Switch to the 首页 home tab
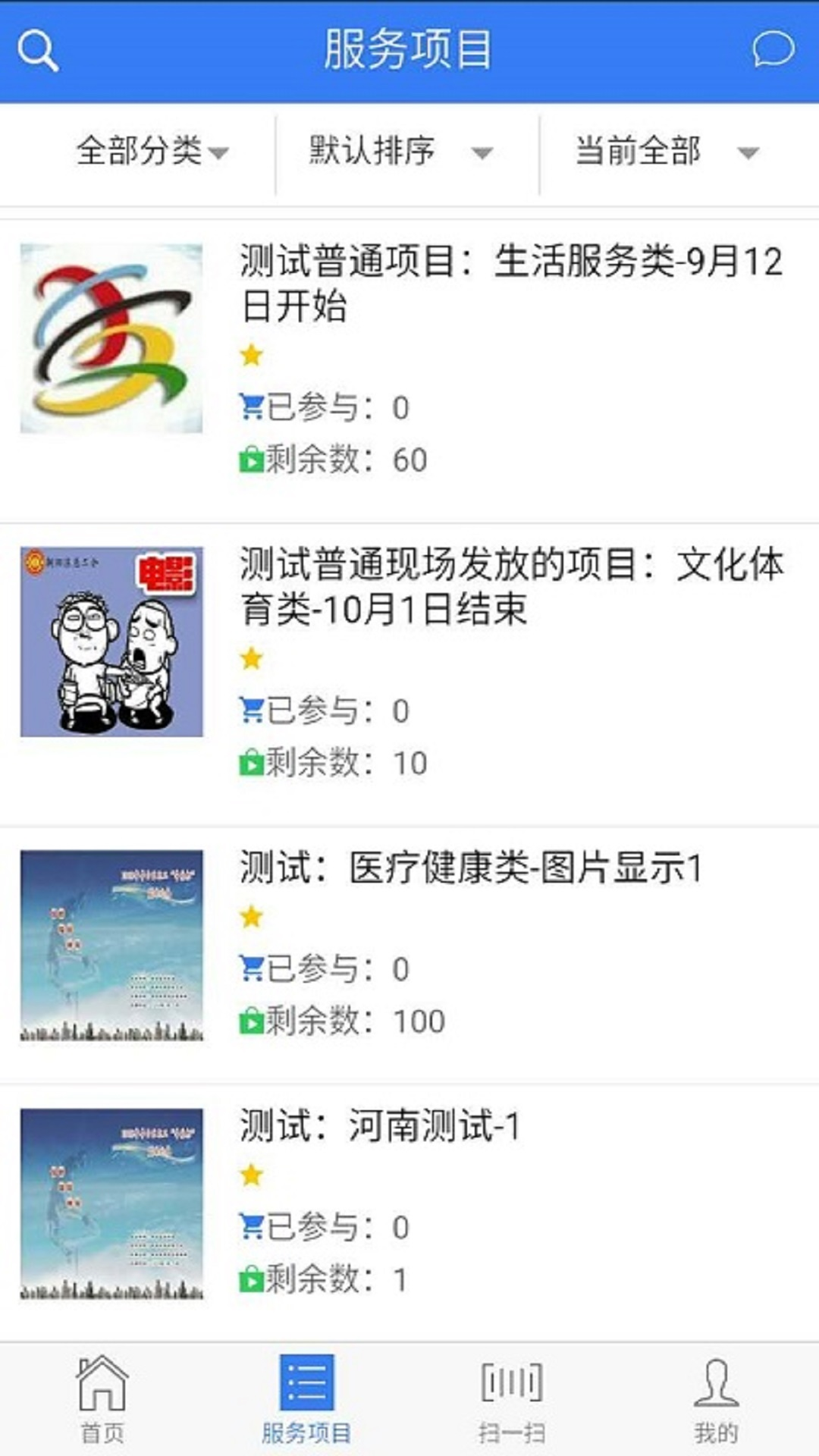The image size is (819, 1456). click(102, 1400)
